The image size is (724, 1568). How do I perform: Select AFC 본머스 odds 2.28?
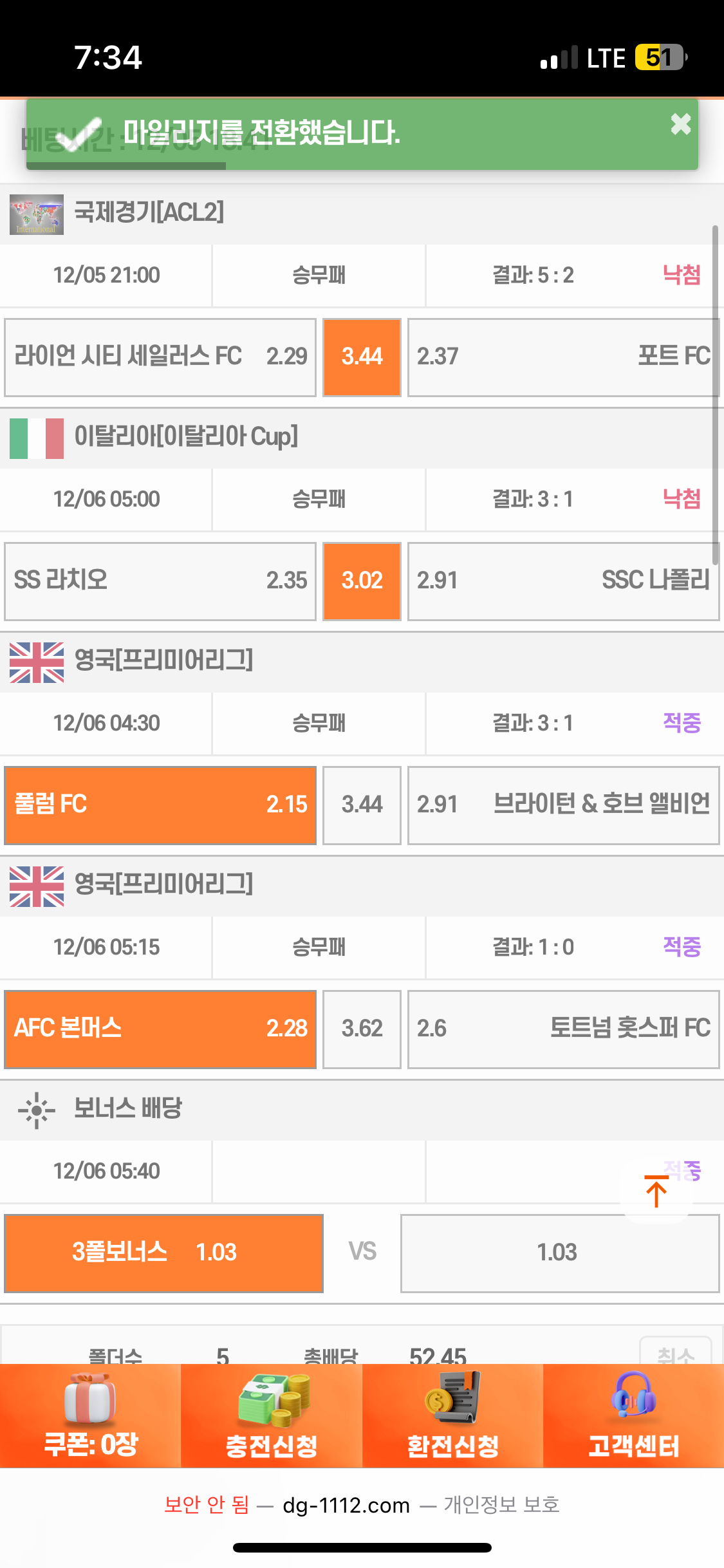click(x=160, y=1029)
